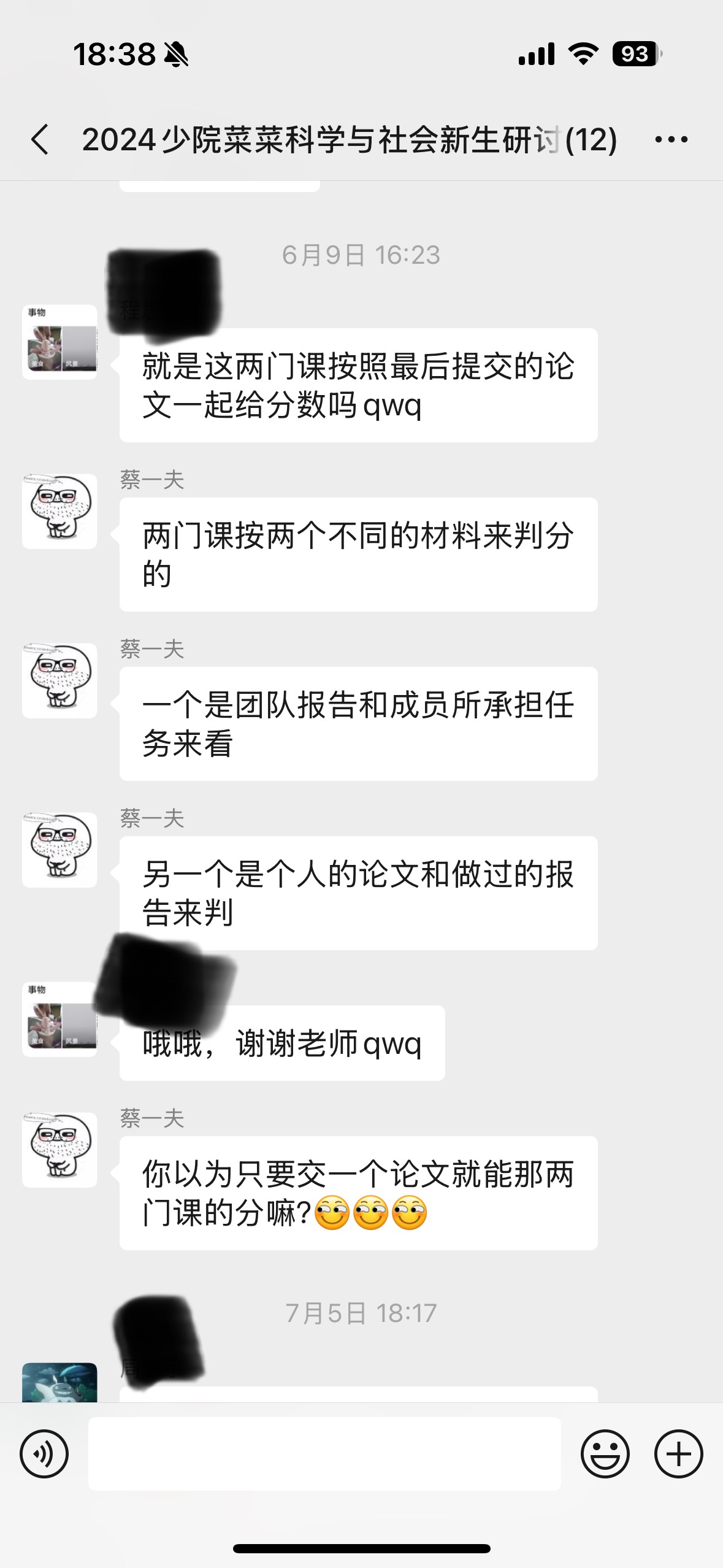Tap 蔡一夫's avatar beside 两门课按两个不同的材料来判分的
Screen dimensions: 723x1568
[x=59, y=511]
